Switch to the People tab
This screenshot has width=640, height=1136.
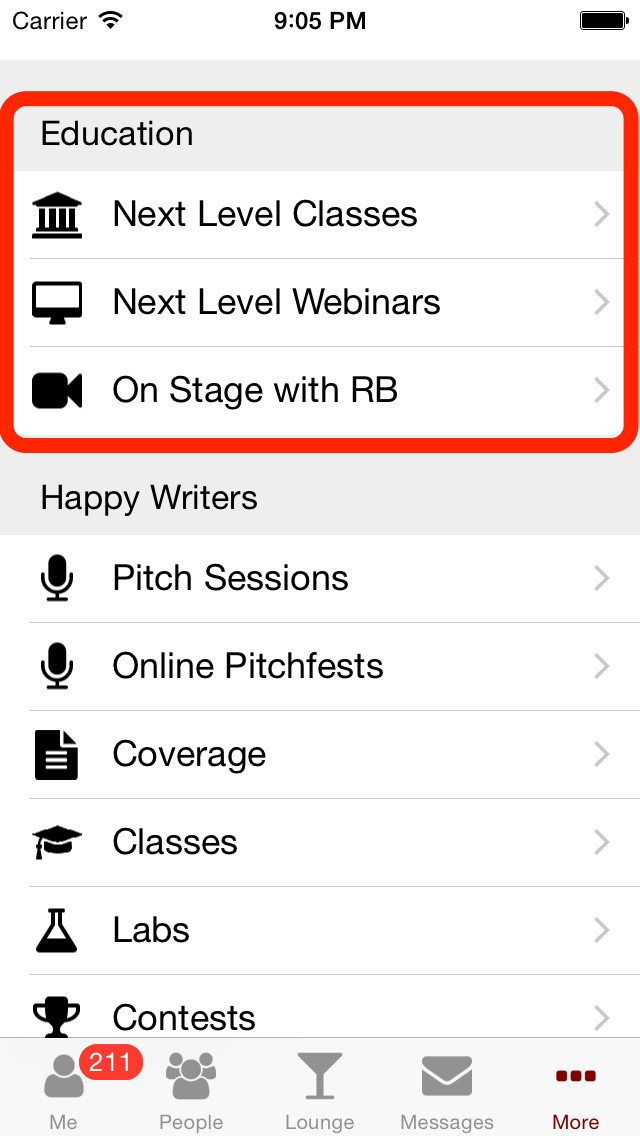click(x=191, y=1088)
